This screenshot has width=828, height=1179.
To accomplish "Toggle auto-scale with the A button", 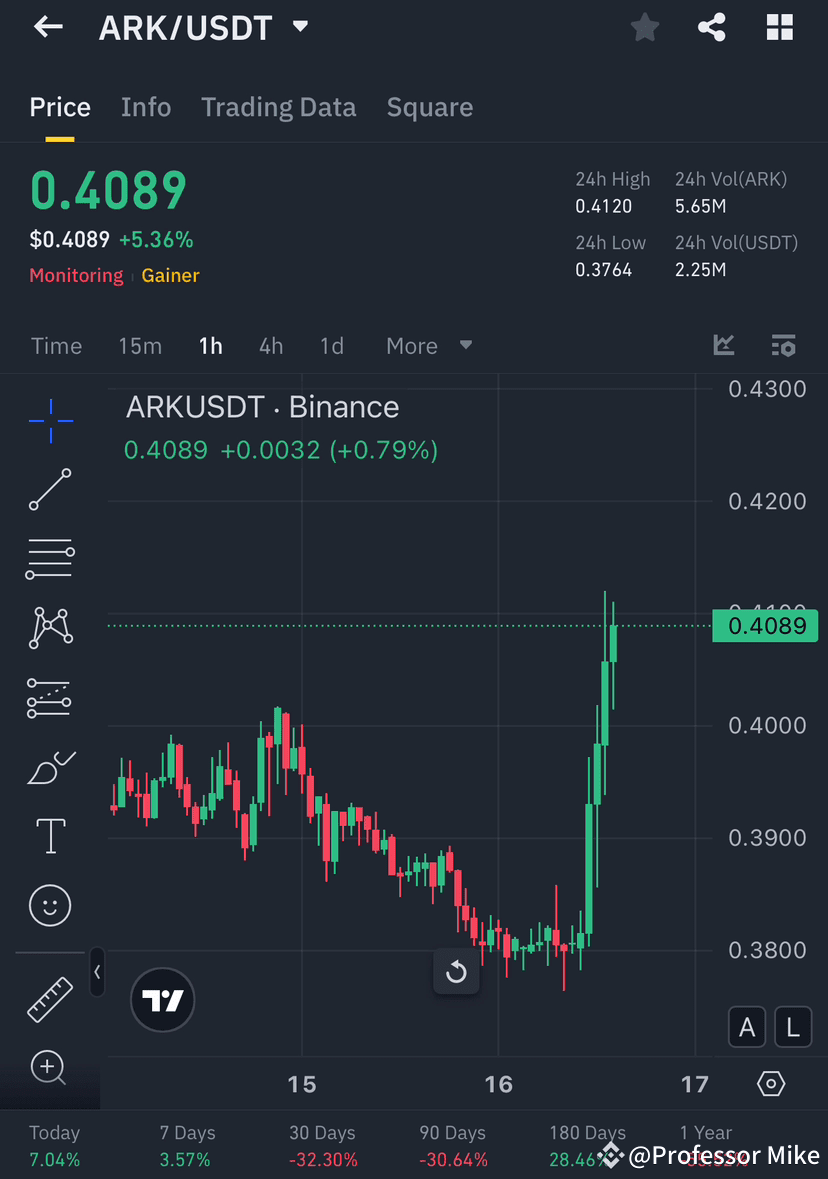I will (x=746, y=1027).
